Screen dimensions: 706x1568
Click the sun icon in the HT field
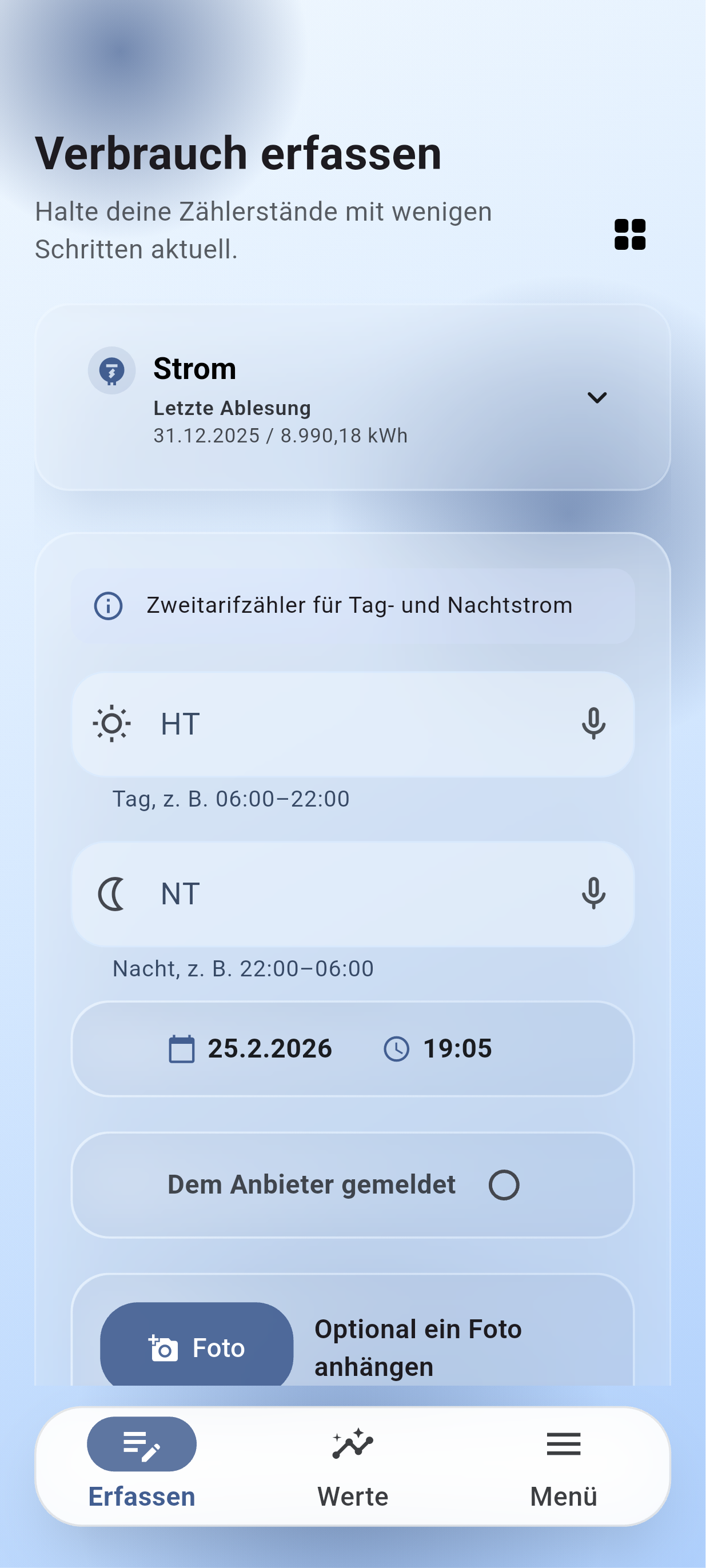pyautogui.click(x=112, y=723)
